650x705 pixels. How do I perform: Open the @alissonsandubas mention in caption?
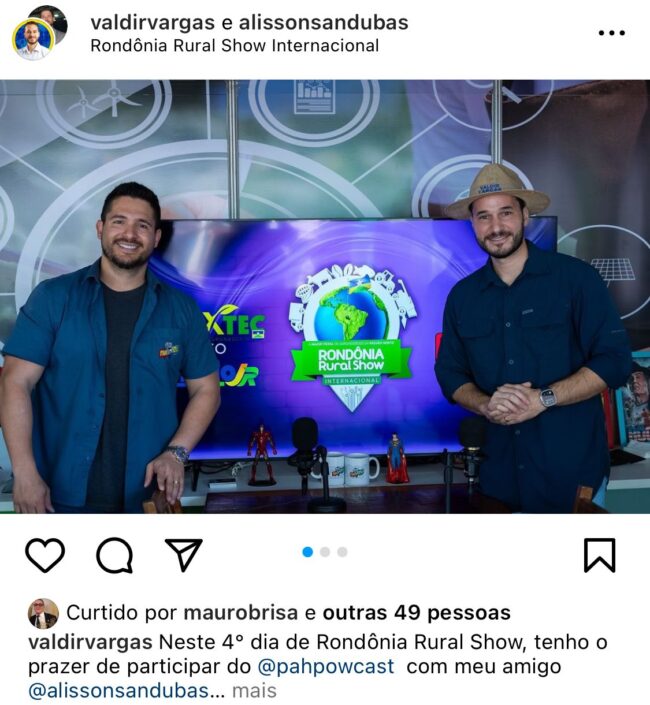point(120,690)
